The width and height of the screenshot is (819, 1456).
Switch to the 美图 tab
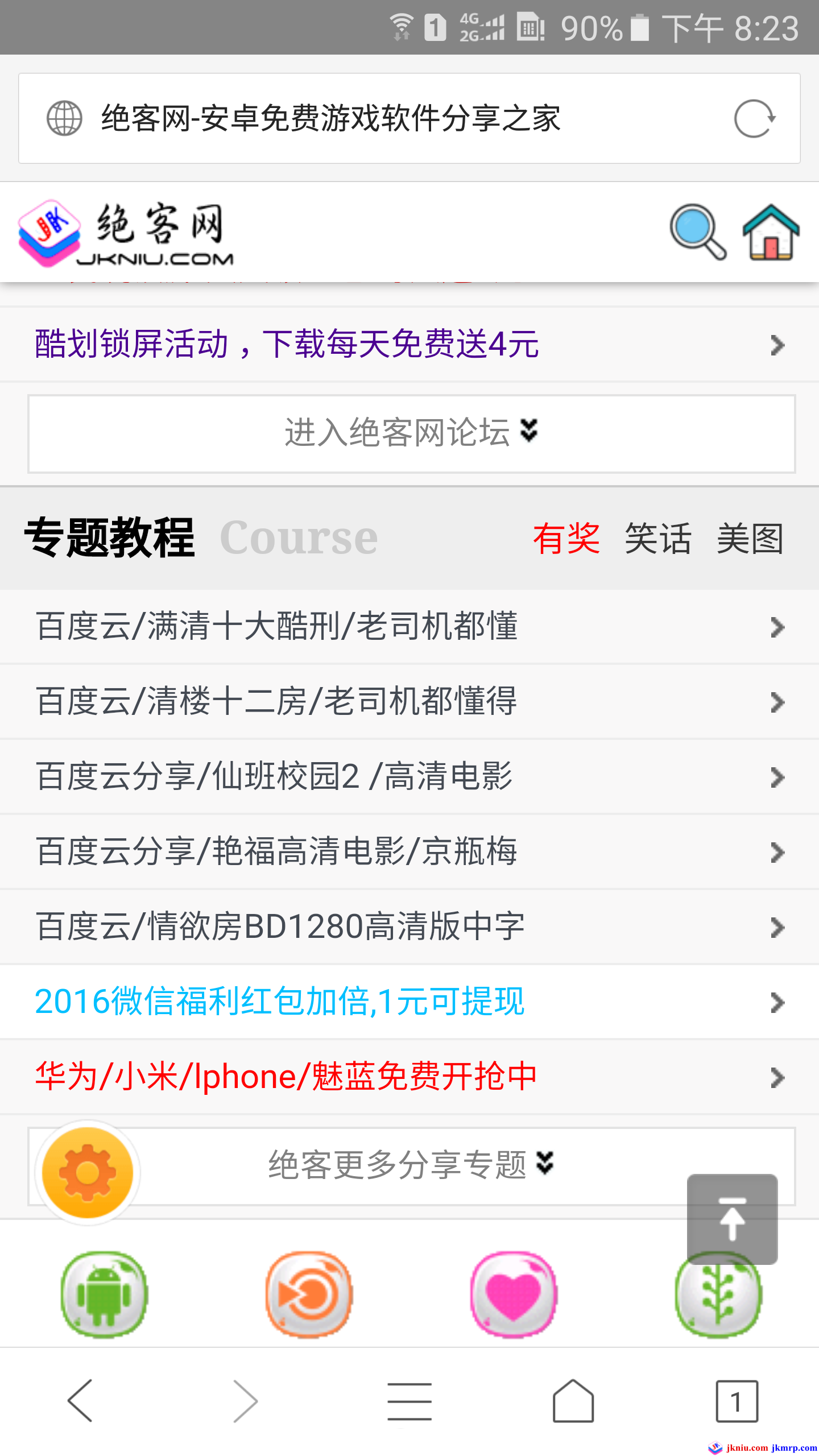750,538
